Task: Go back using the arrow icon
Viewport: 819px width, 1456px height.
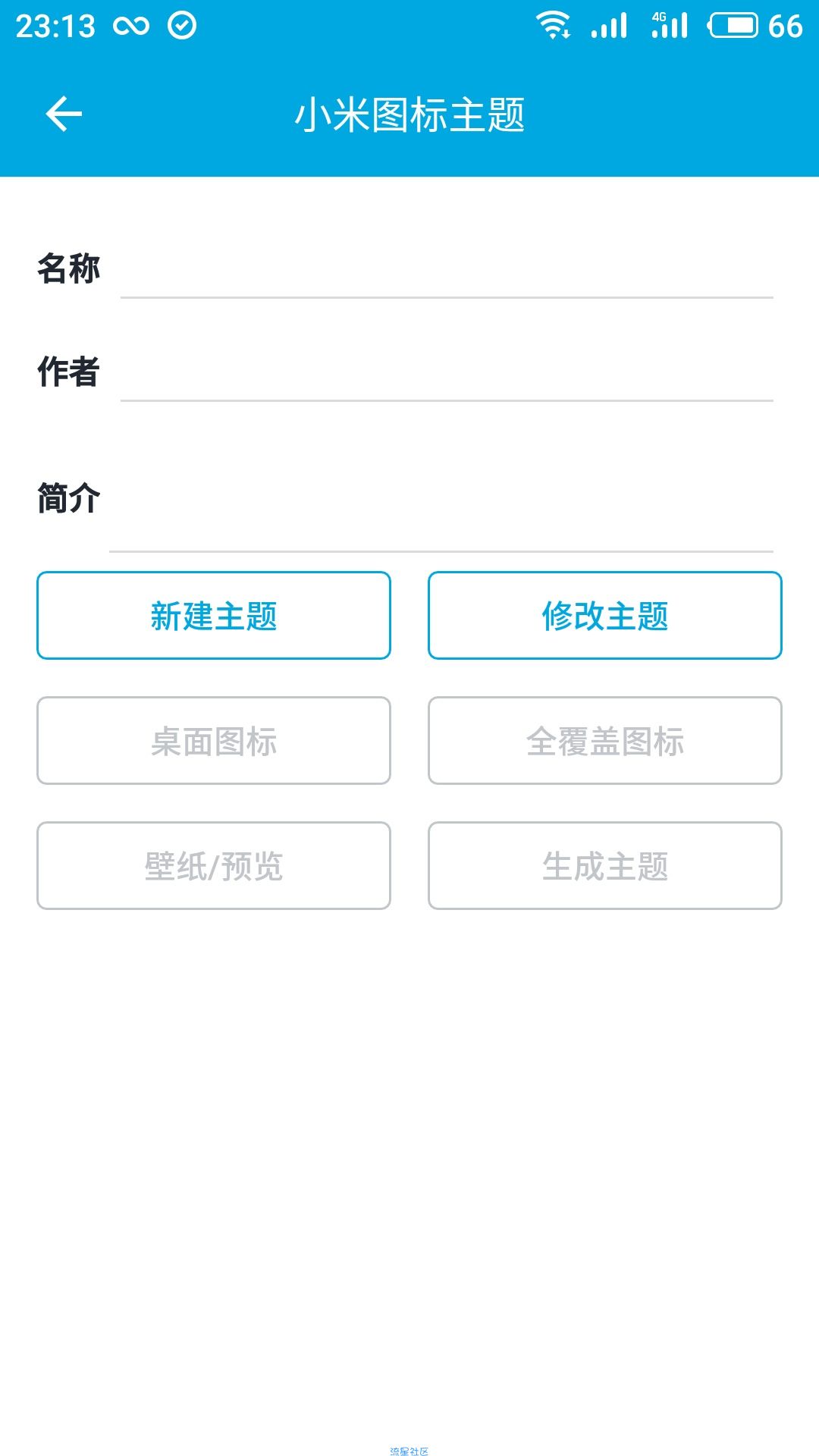Action: point(64,115)
